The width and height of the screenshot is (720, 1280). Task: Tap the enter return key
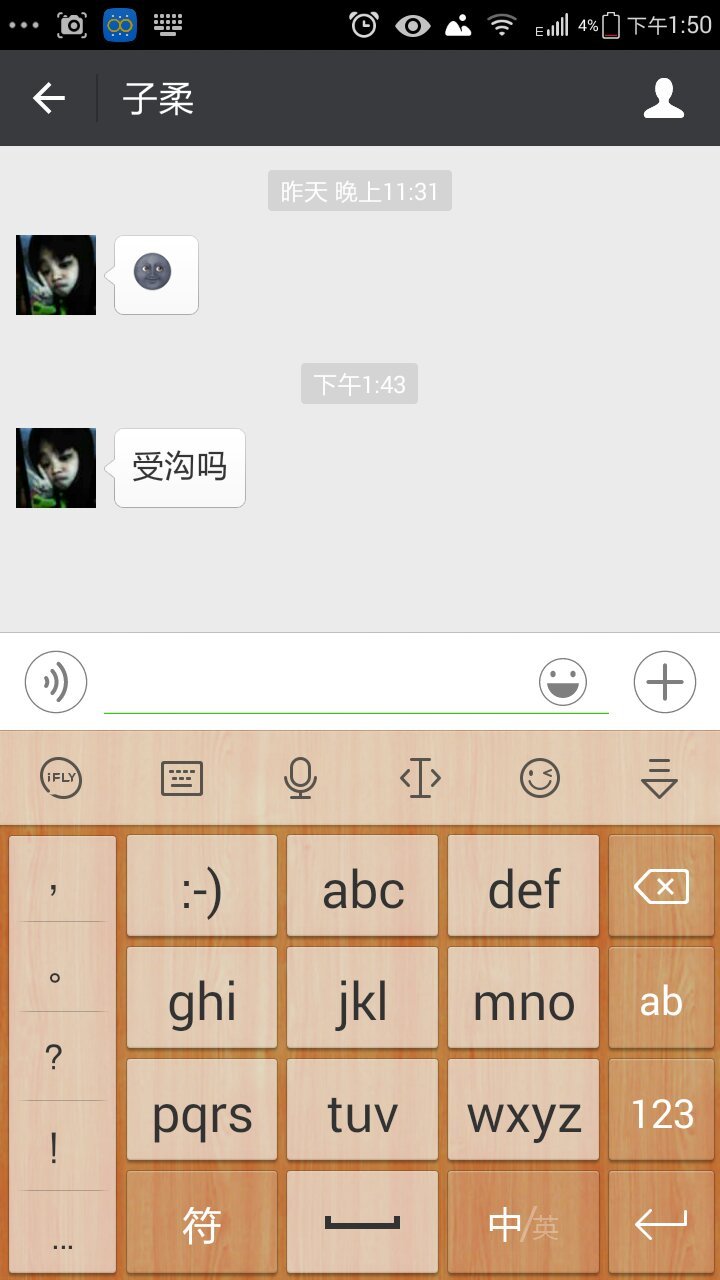[661, 1224]
